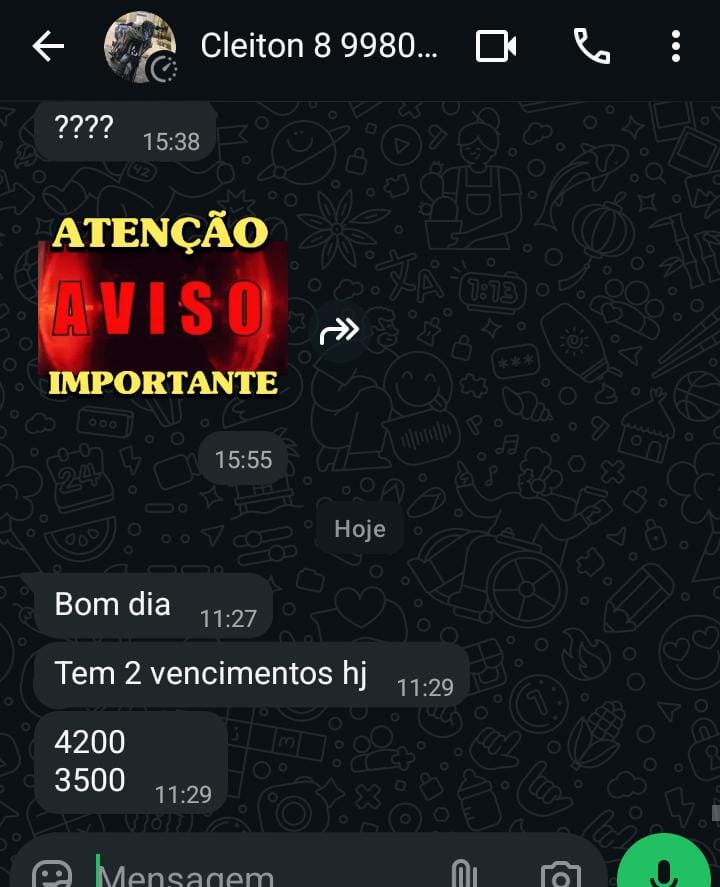Start a voice call with Cleiton
The image size is (720, 887).
click(591, 46)
